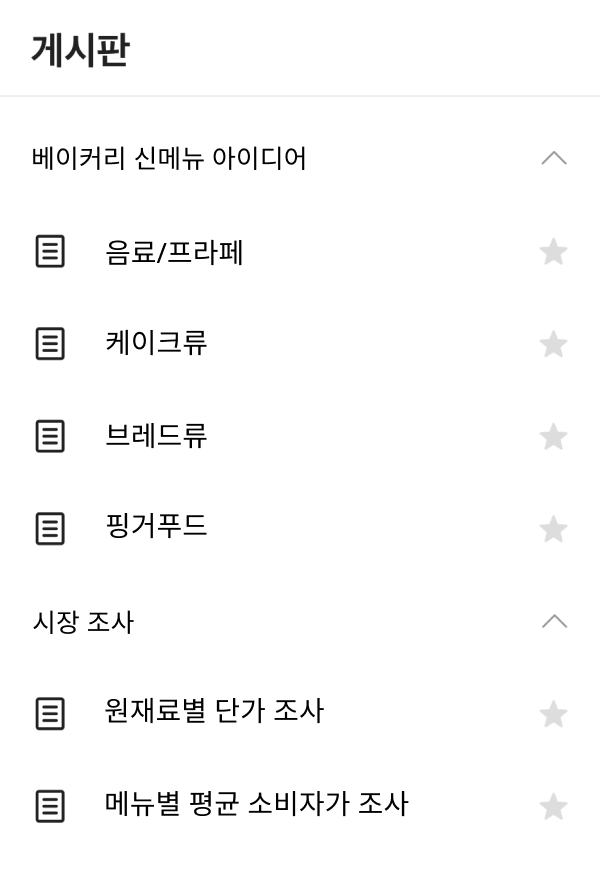
Task: Open the 브레드류 board
Action: 156,437
